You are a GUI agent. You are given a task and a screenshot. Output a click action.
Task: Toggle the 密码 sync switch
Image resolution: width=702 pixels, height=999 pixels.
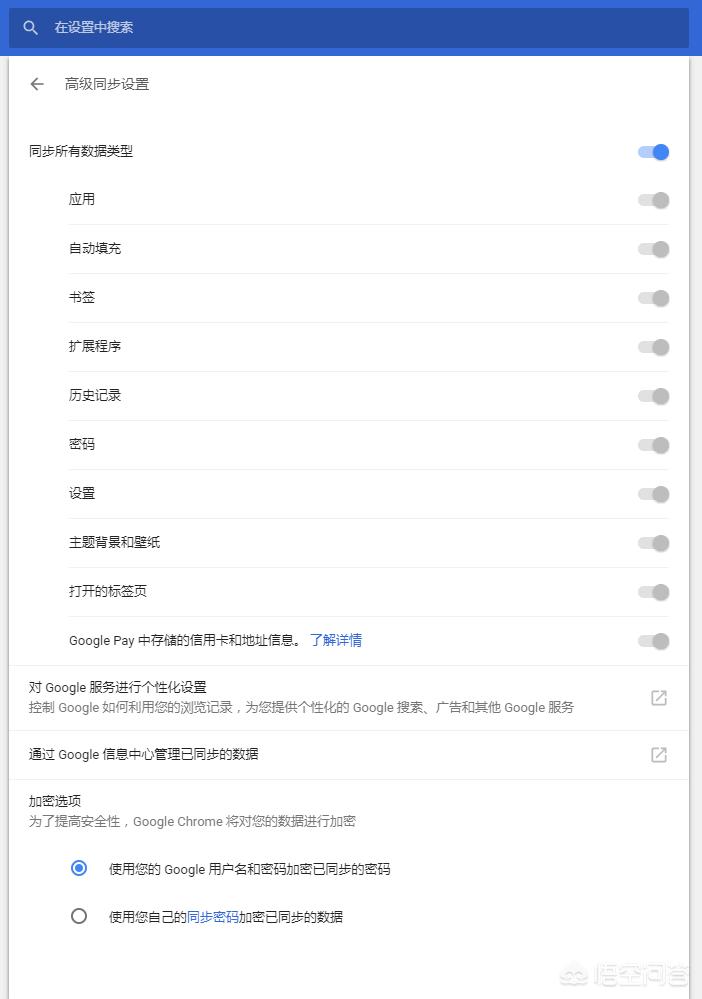(x=653, y=445)
